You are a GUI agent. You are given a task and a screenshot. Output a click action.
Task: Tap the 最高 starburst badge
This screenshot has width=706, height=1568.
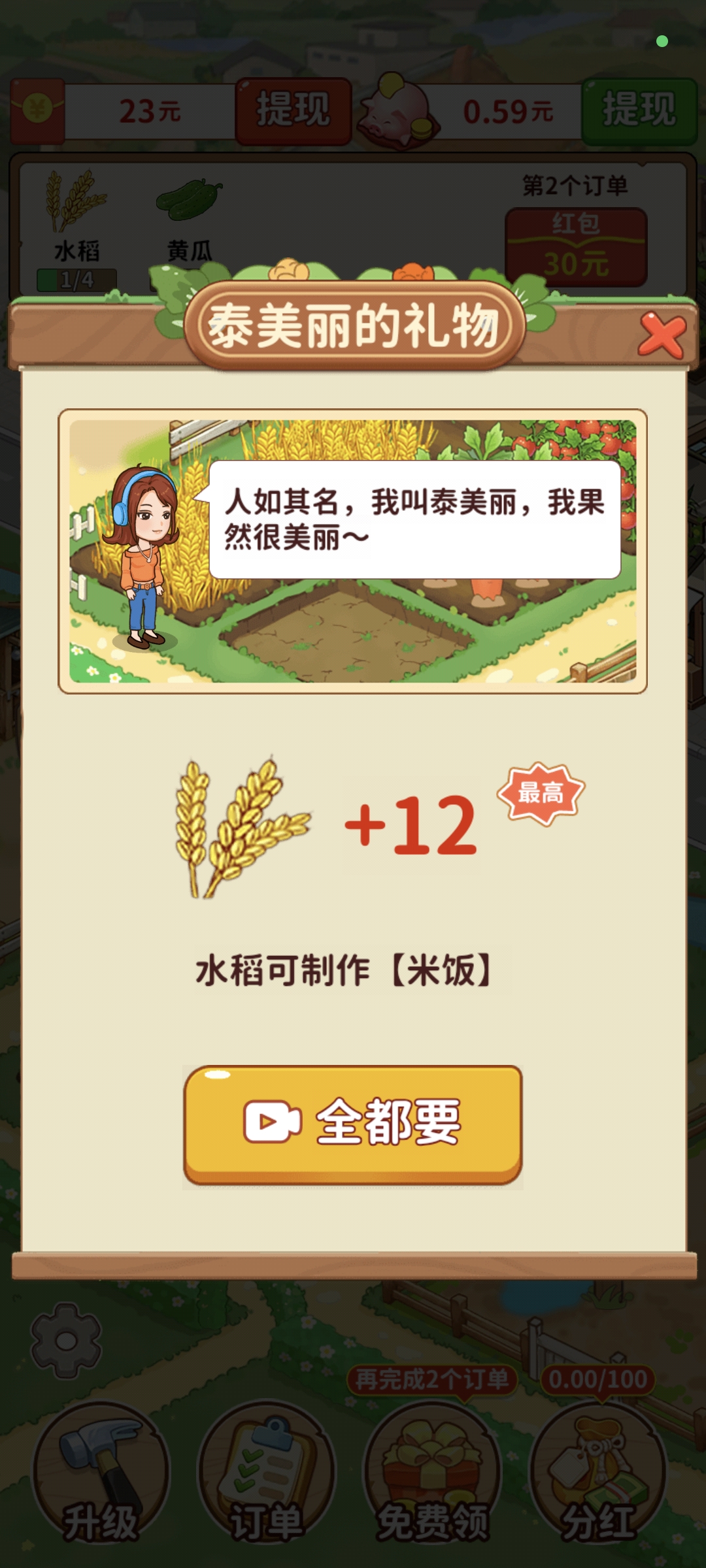[x=540, y=792]
